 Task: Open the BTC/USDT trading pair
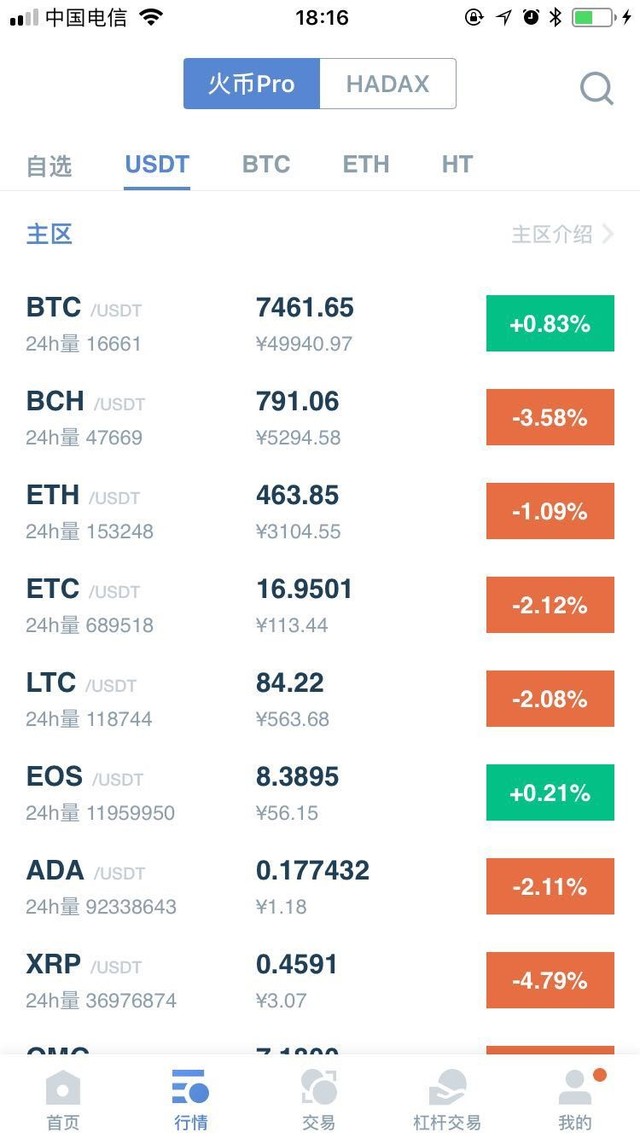click(x=320, y=323)
